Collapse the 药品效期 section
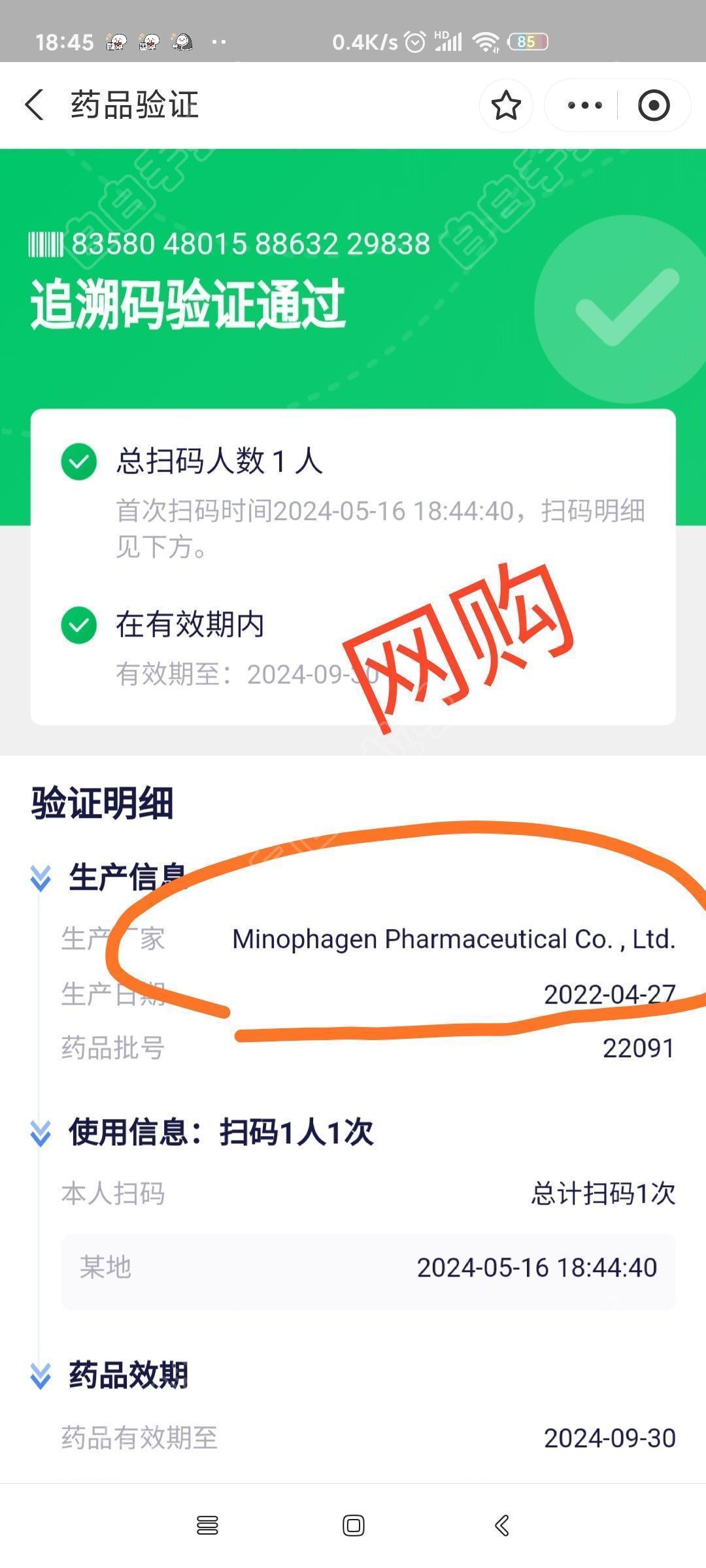The image size is (706, 1568). [x=41, y=1375]
